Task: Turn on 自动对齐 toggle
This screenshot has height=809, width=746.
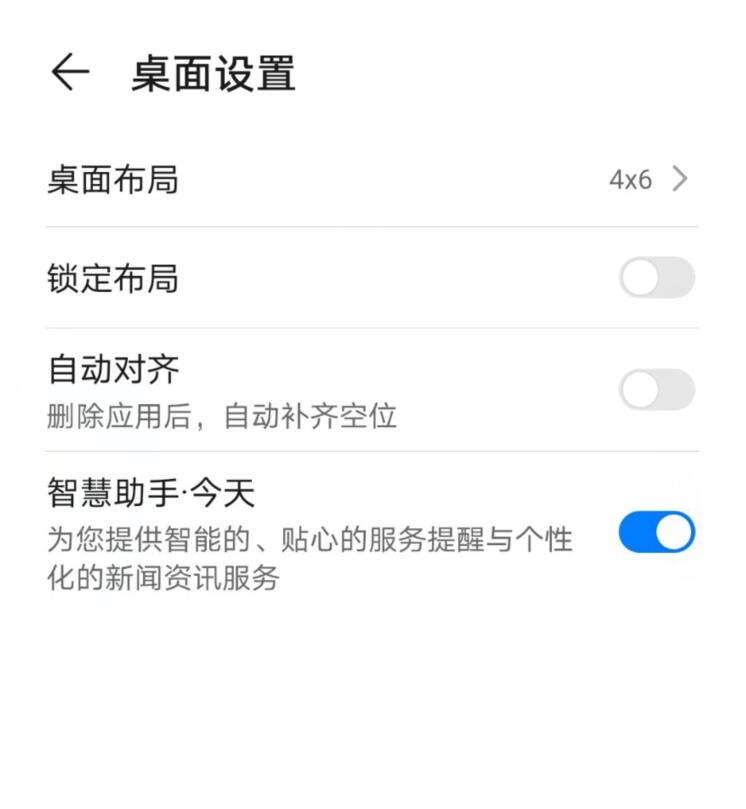Action: coord(656,389)
